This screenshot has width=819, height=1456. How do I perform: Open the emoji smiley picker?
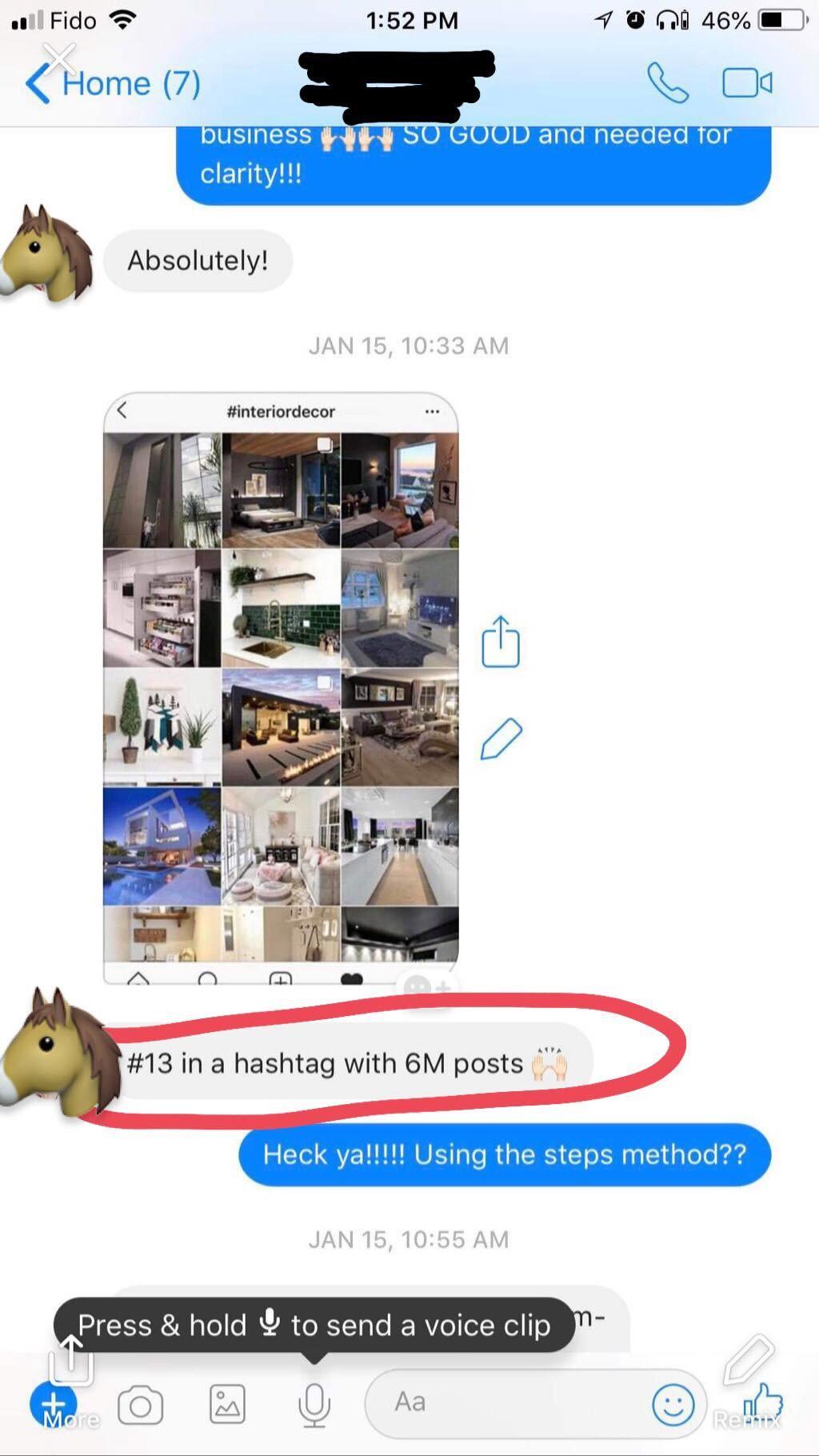tap(673, 1405)
